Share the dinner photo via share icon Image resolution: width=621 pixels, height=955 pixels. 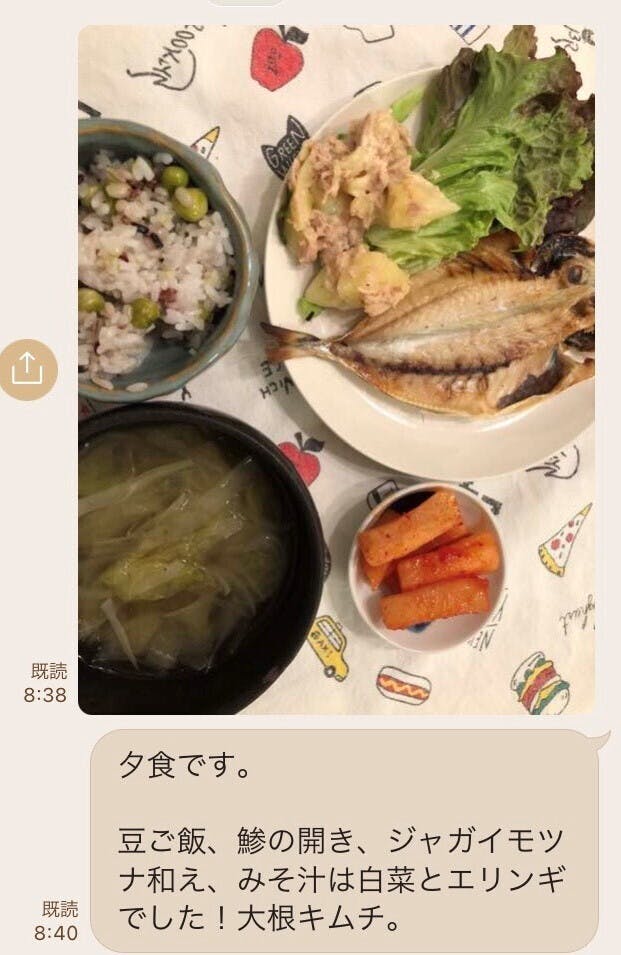tap(29, 370)
